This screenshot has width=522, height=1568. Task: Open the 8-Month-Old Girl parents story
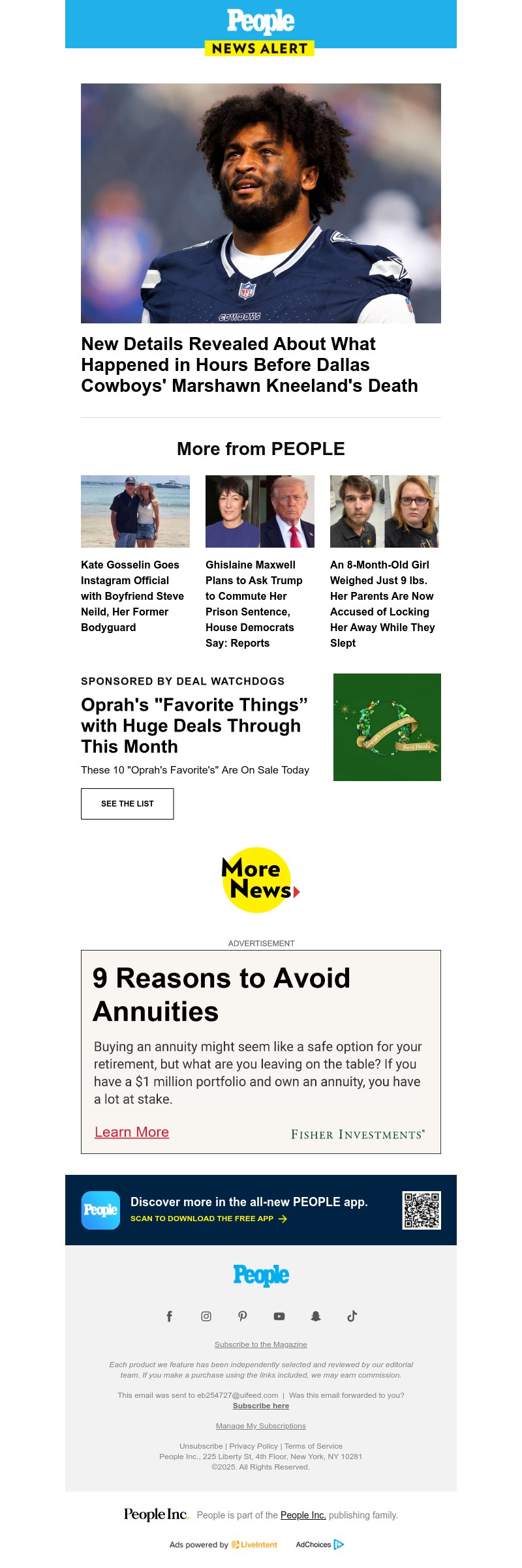(x=382, y=603)
